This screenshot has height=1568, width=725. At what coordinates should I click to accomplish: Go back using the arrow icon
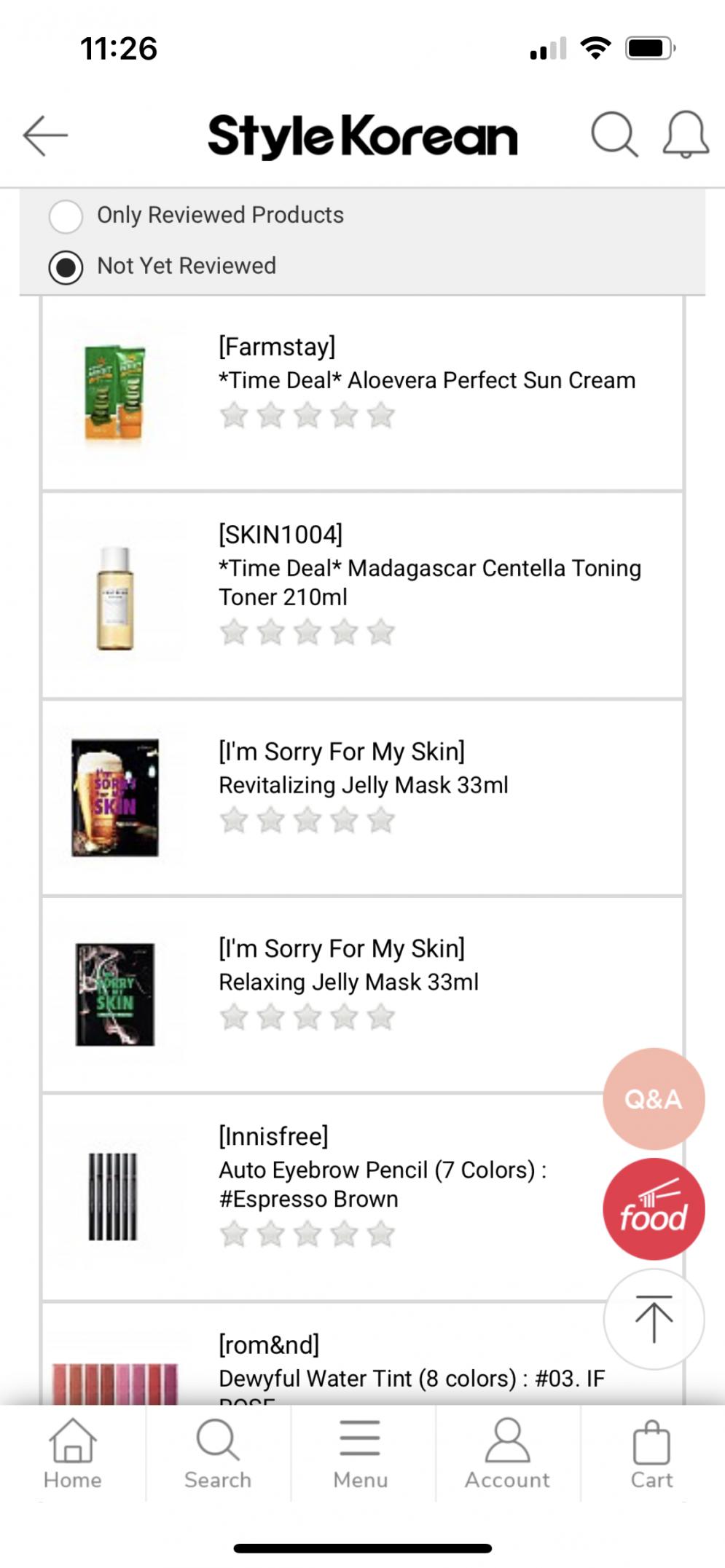click(45, 135)
